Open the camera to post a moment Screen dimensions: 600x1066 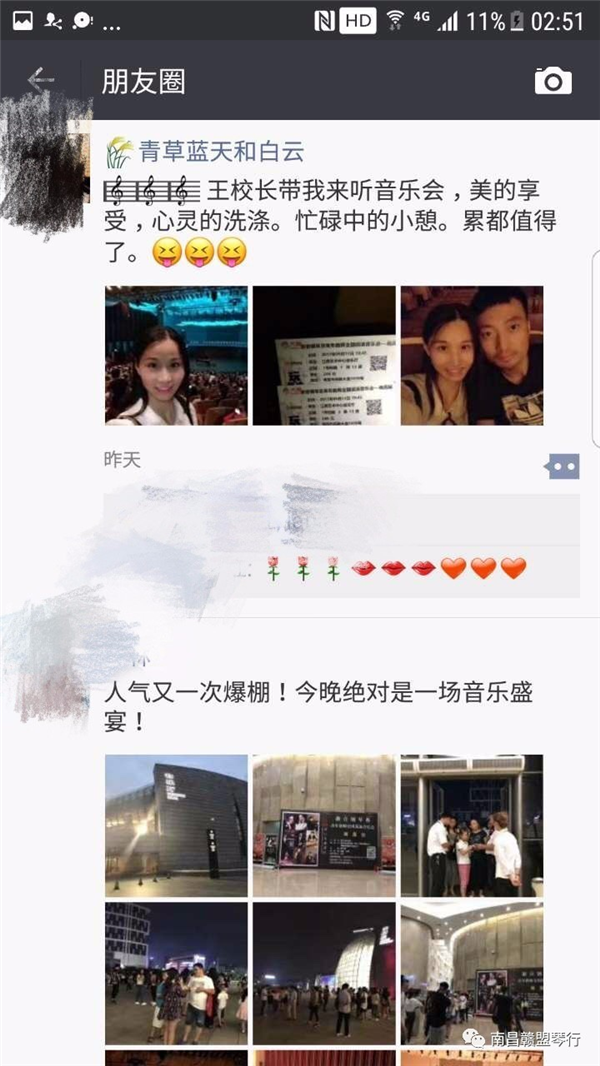(x=553, y=81)
